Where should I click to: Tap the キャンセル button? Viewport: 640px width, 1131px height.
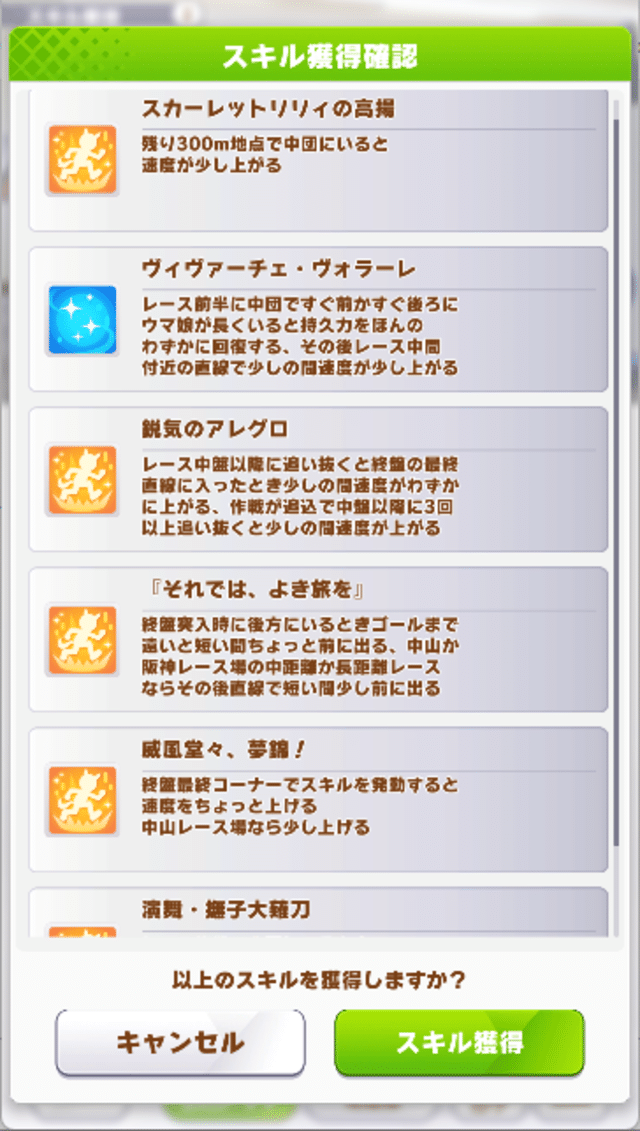pyautogui.click(x=180, y=1042)
